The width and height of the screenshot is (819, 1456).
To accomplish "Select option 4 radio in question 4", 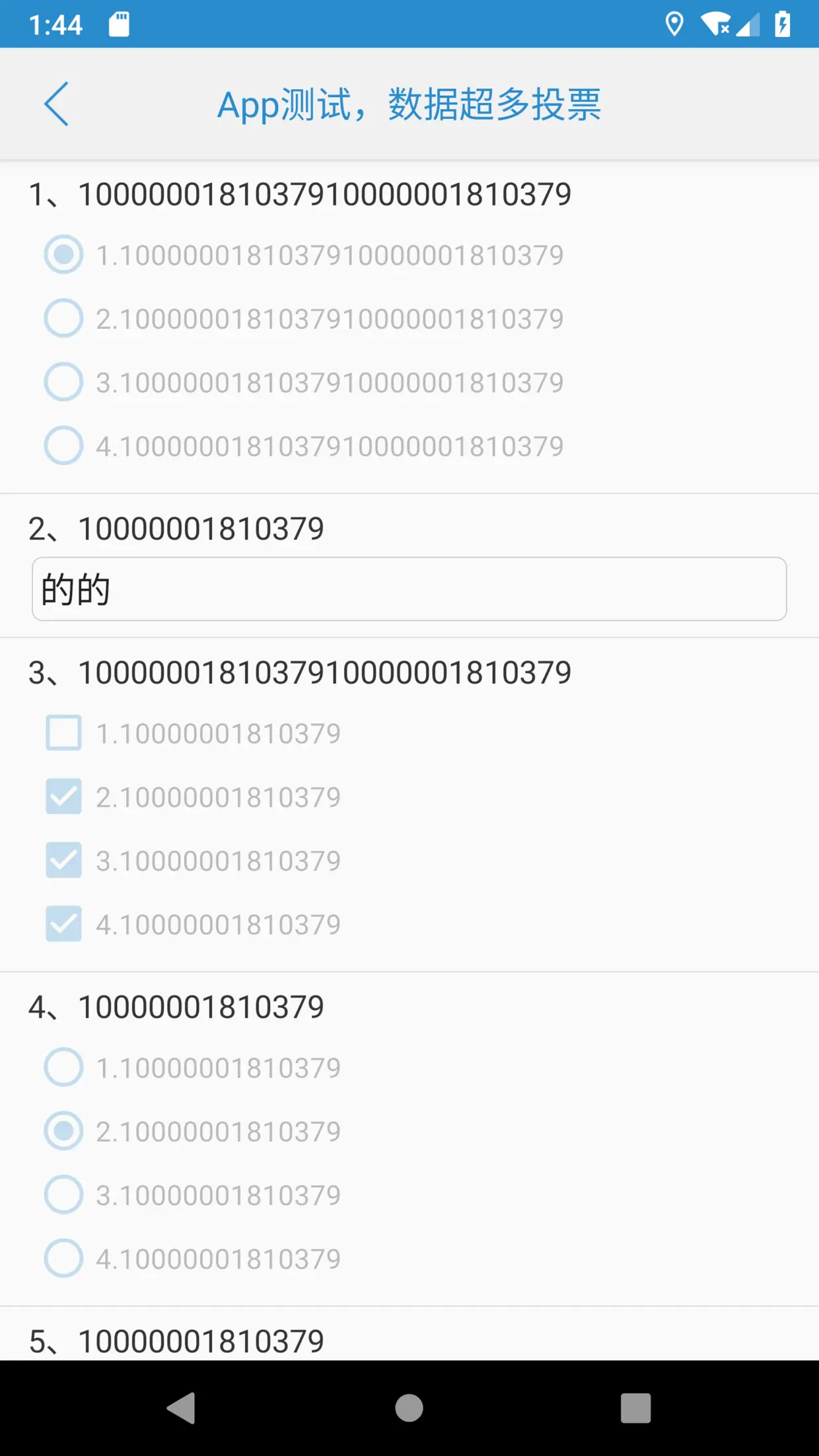I will pyautogui.click(x=63, y=1257).
